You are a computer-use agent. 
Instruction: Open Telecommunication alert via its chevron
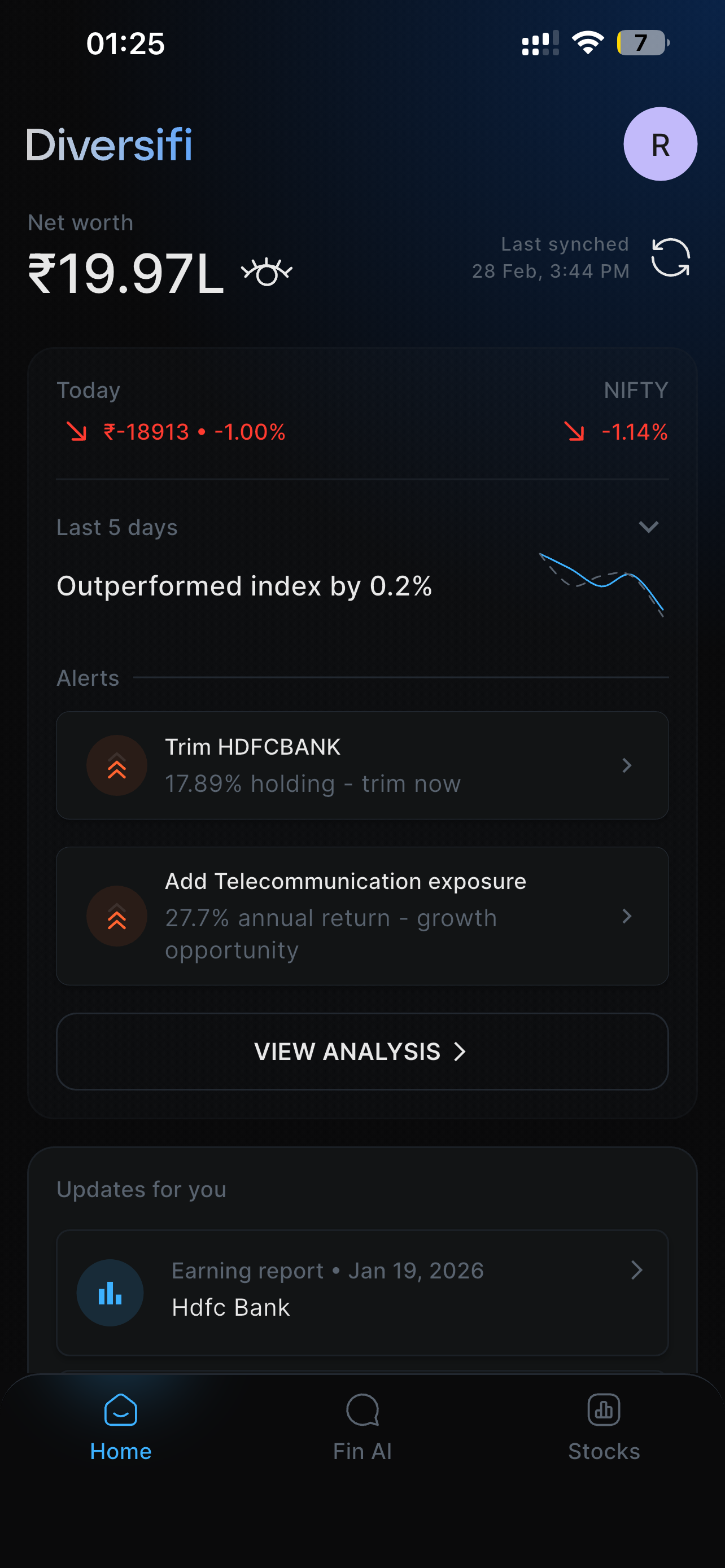tap(627, 916)
